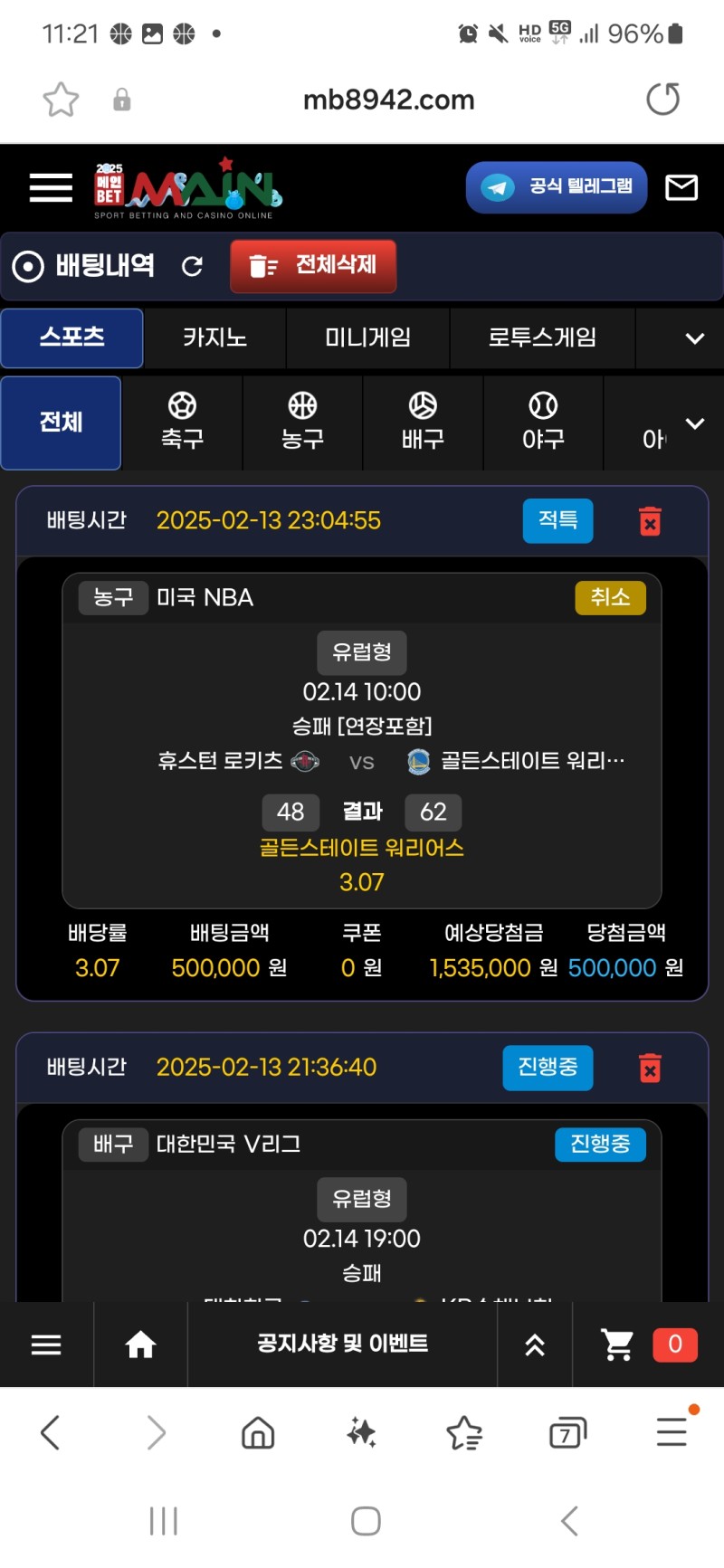
Task: Filter bets by 축구
Action: point(182,423)
